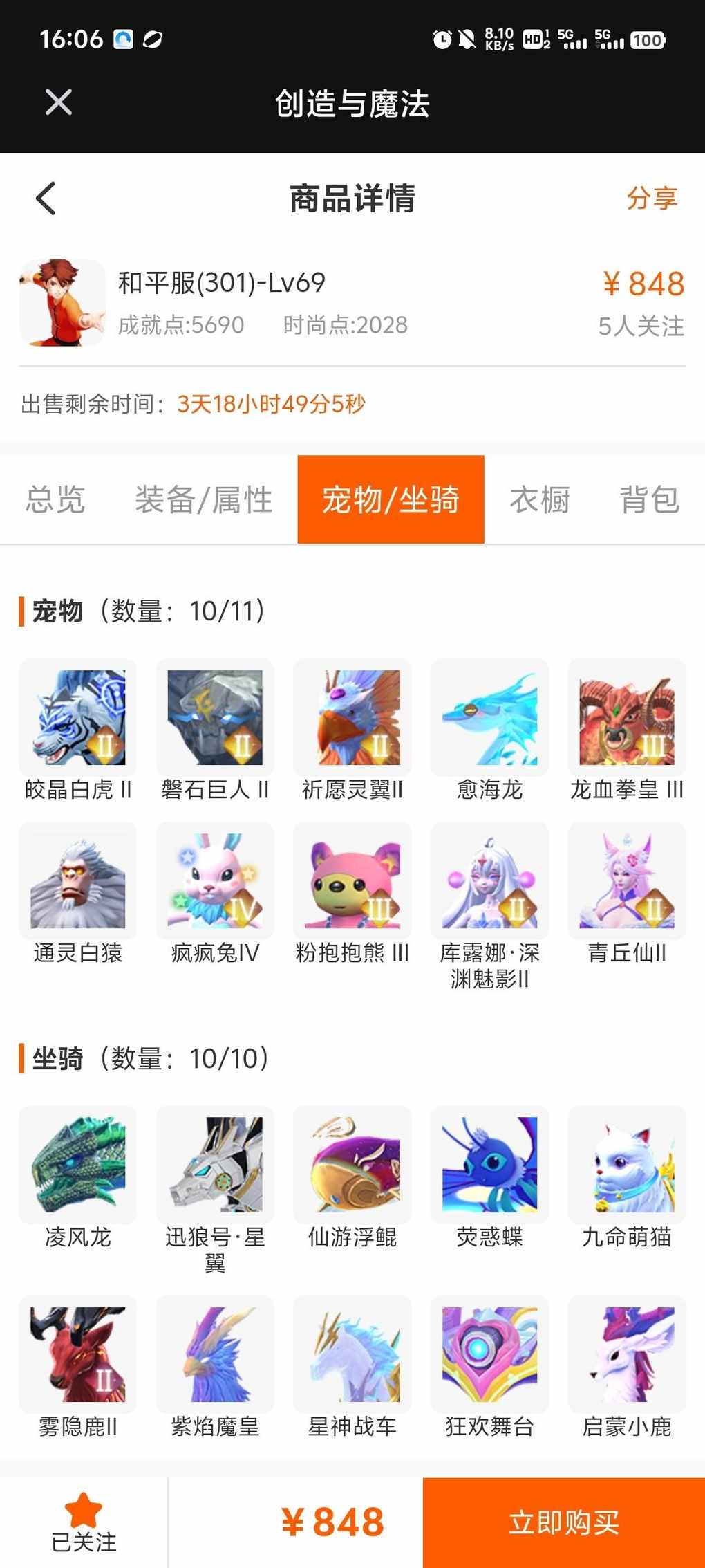Share this listing via 分享
Viewport: 705px width, 1568px height.
click(651, 199)
